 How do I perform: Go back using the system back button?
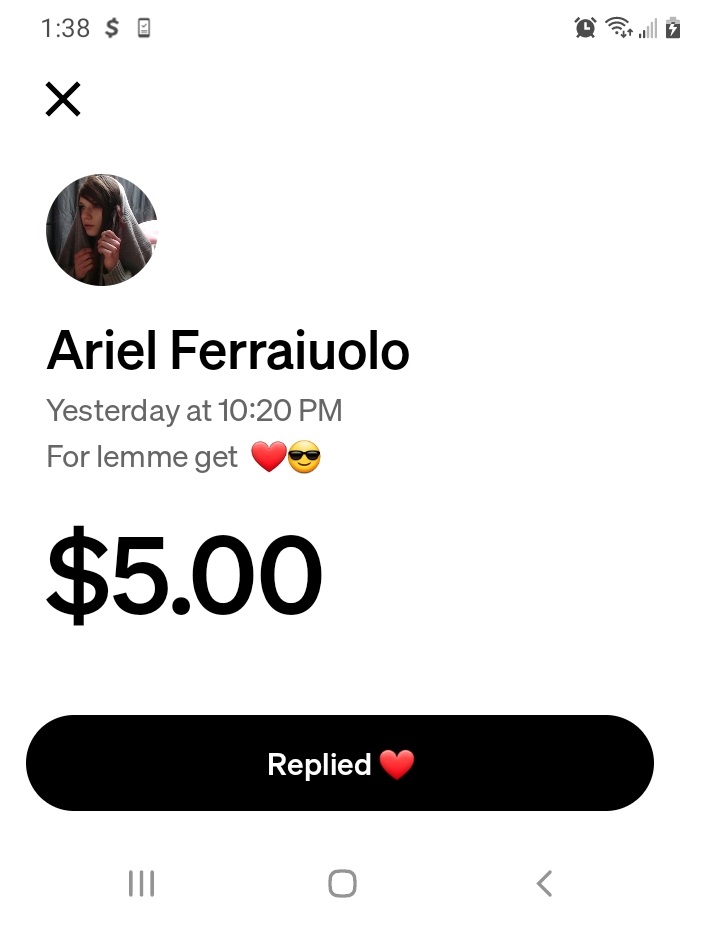pos(544,883)
